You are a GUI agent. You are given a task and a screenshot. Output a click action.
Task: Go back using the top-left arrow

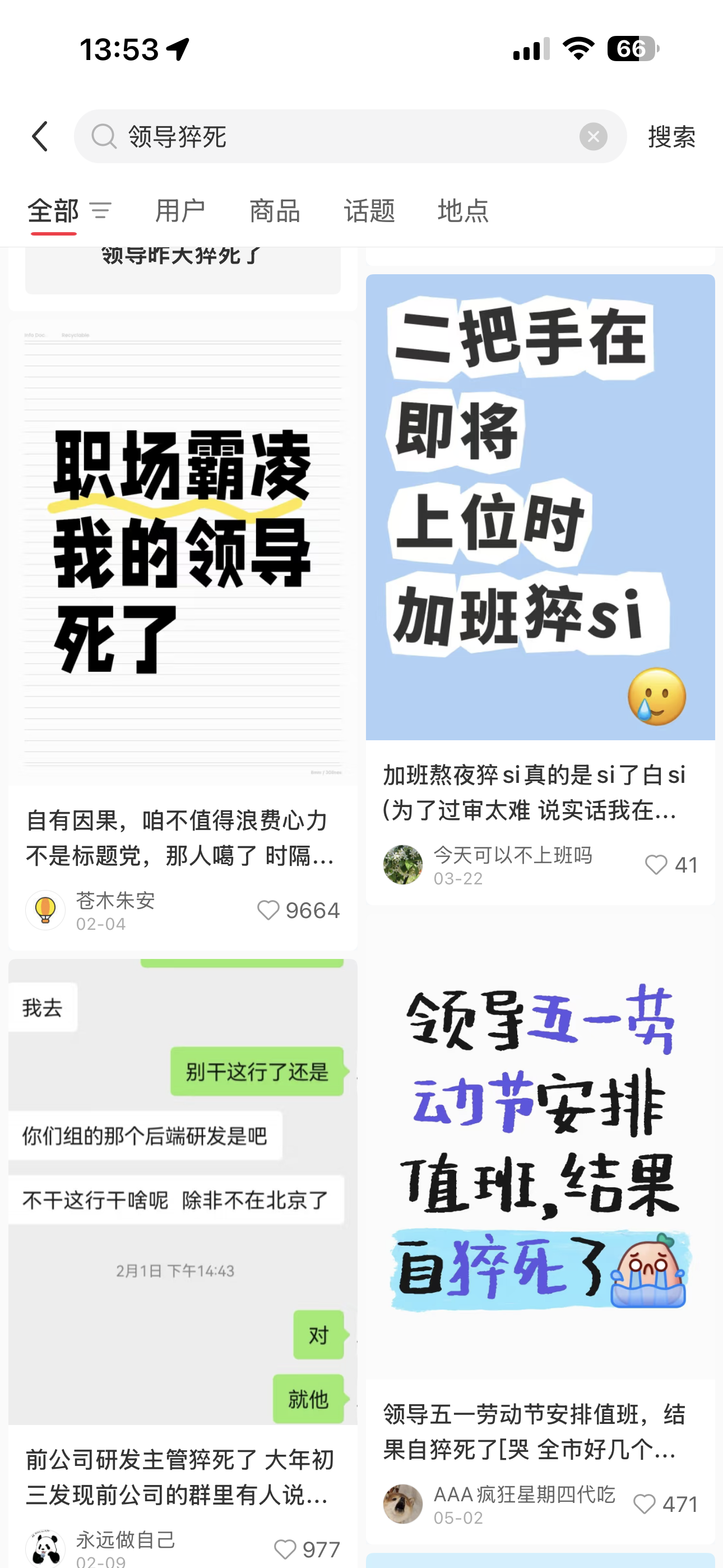pos(40,136)
